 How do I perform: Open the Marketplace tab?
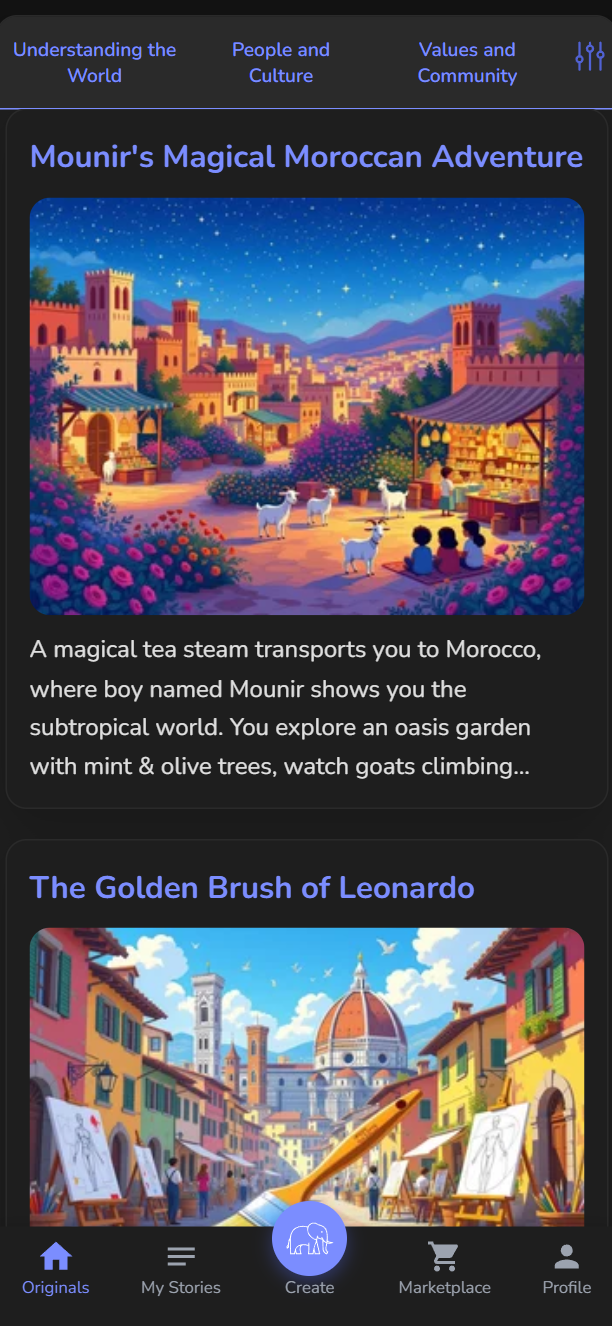click(444, 1269)
